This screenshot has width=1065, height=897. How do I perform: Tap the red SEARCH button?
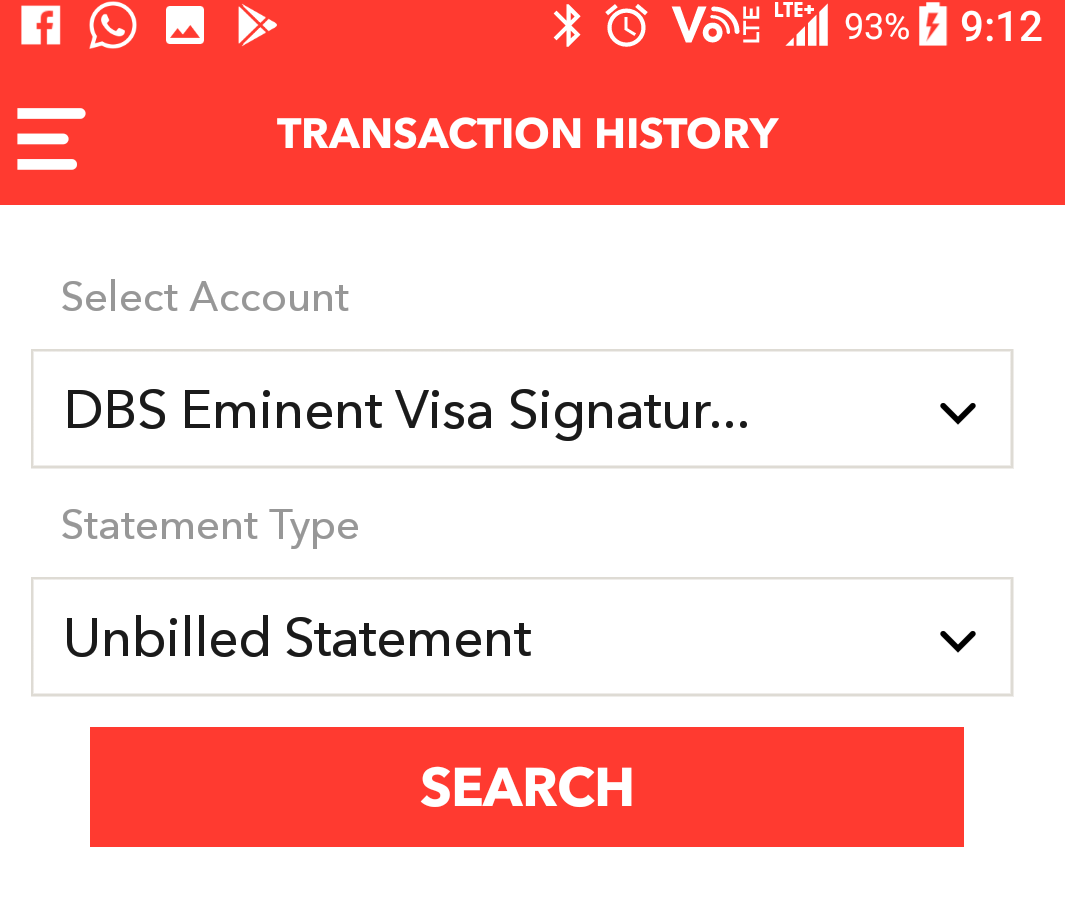click(526, 787)
